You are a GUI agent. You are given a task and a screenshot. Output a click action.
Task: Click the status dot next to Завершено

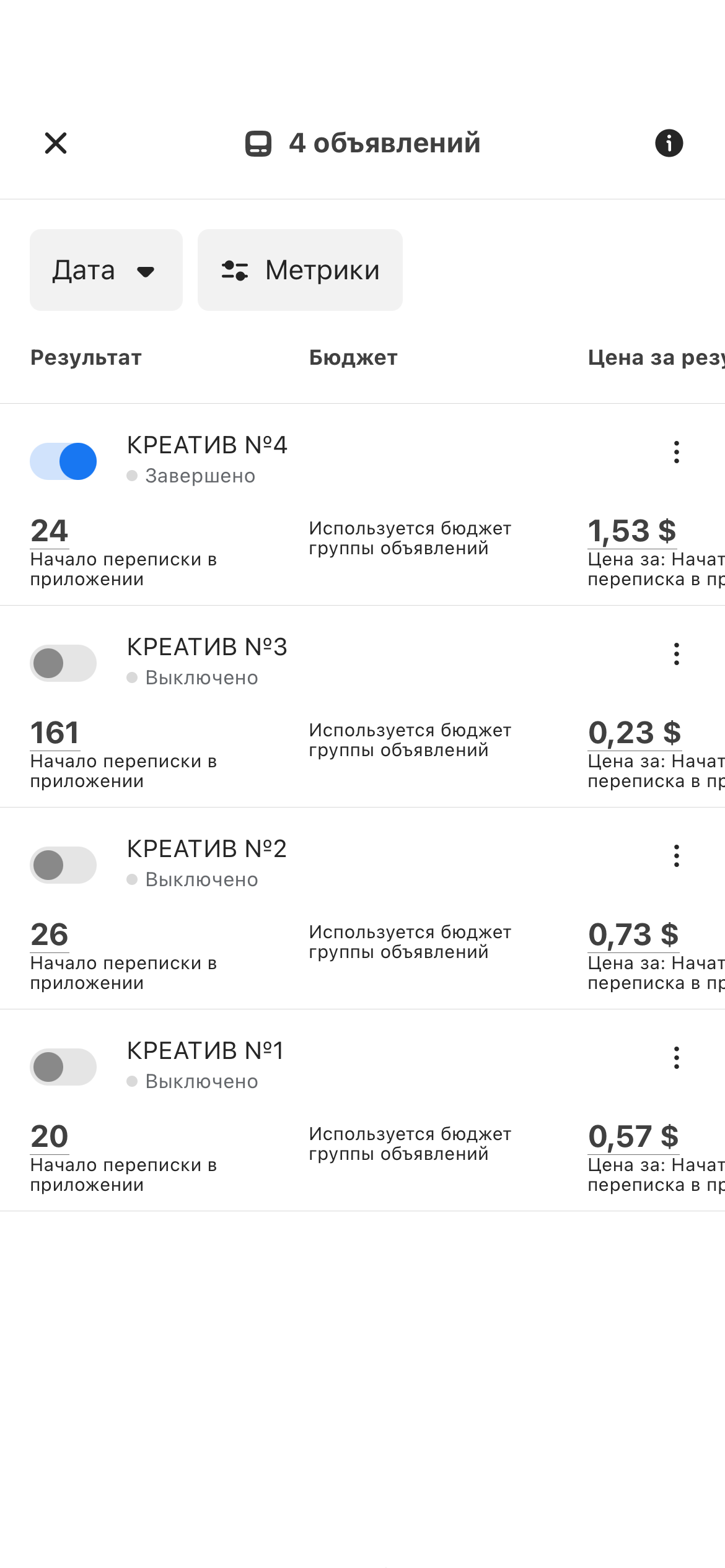pos(132,476)
